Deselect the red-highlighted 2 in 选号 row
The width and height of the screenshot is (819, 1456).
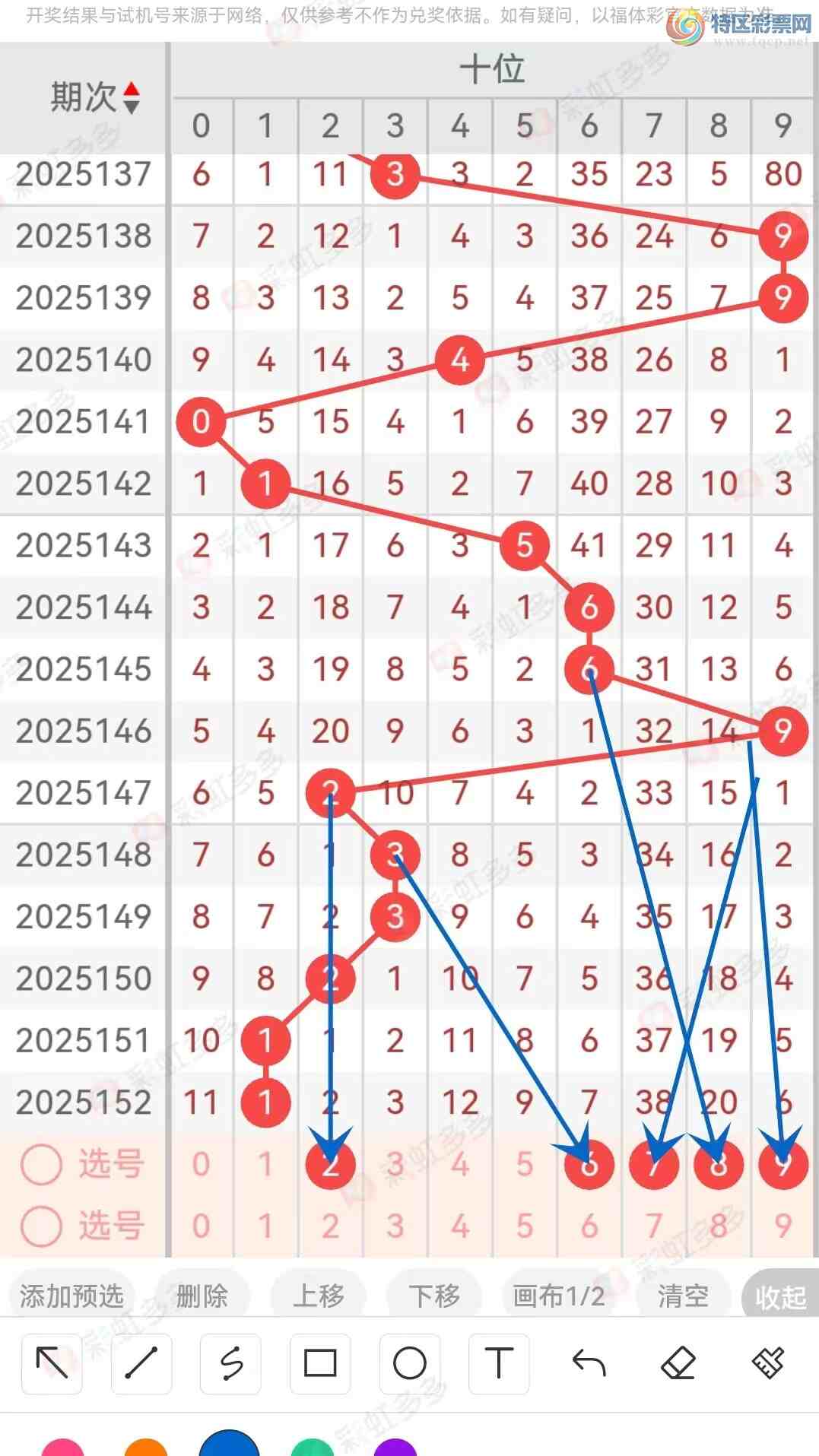pos(330,1164)
